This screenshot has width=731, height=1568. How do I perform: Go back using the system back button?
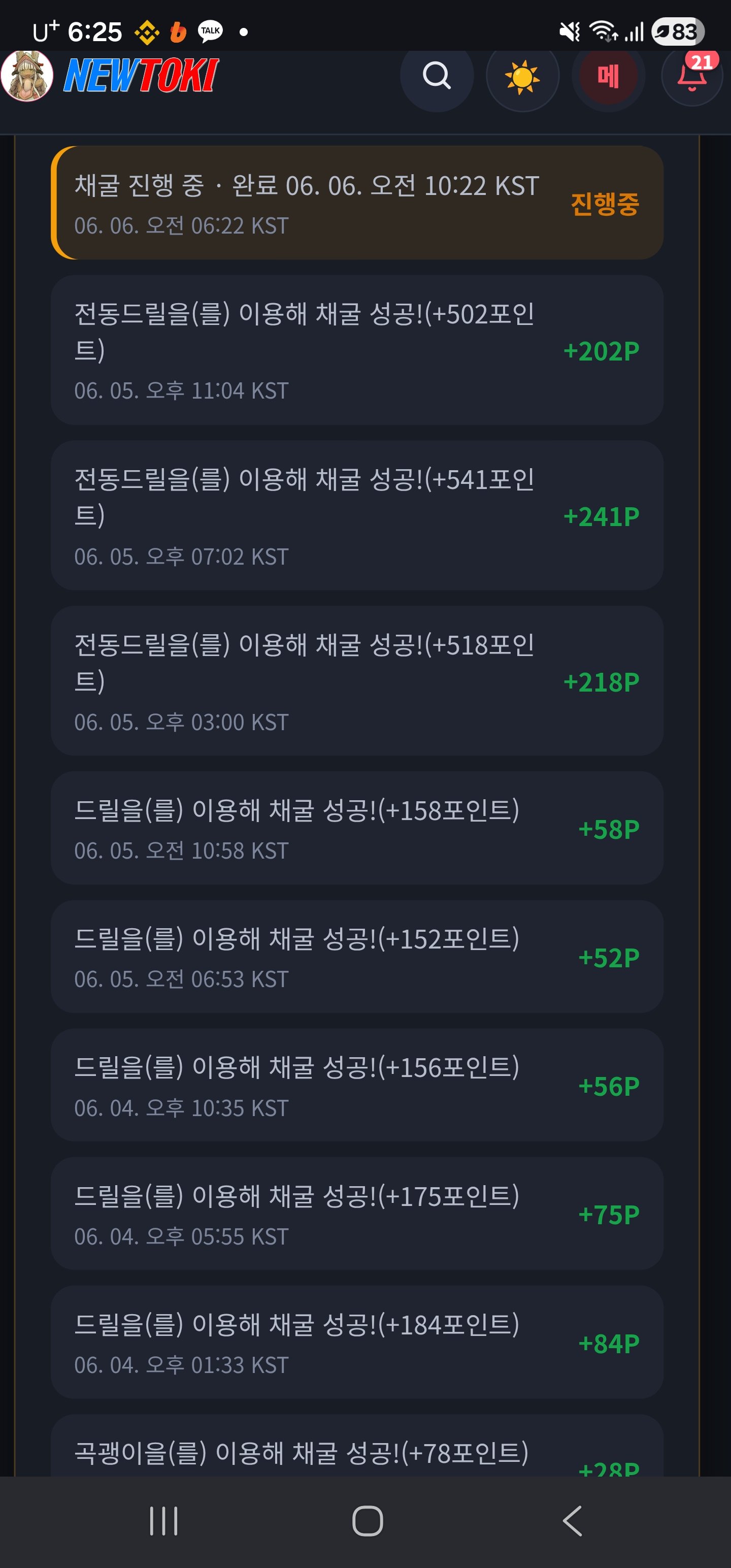tap(572, 1521)
